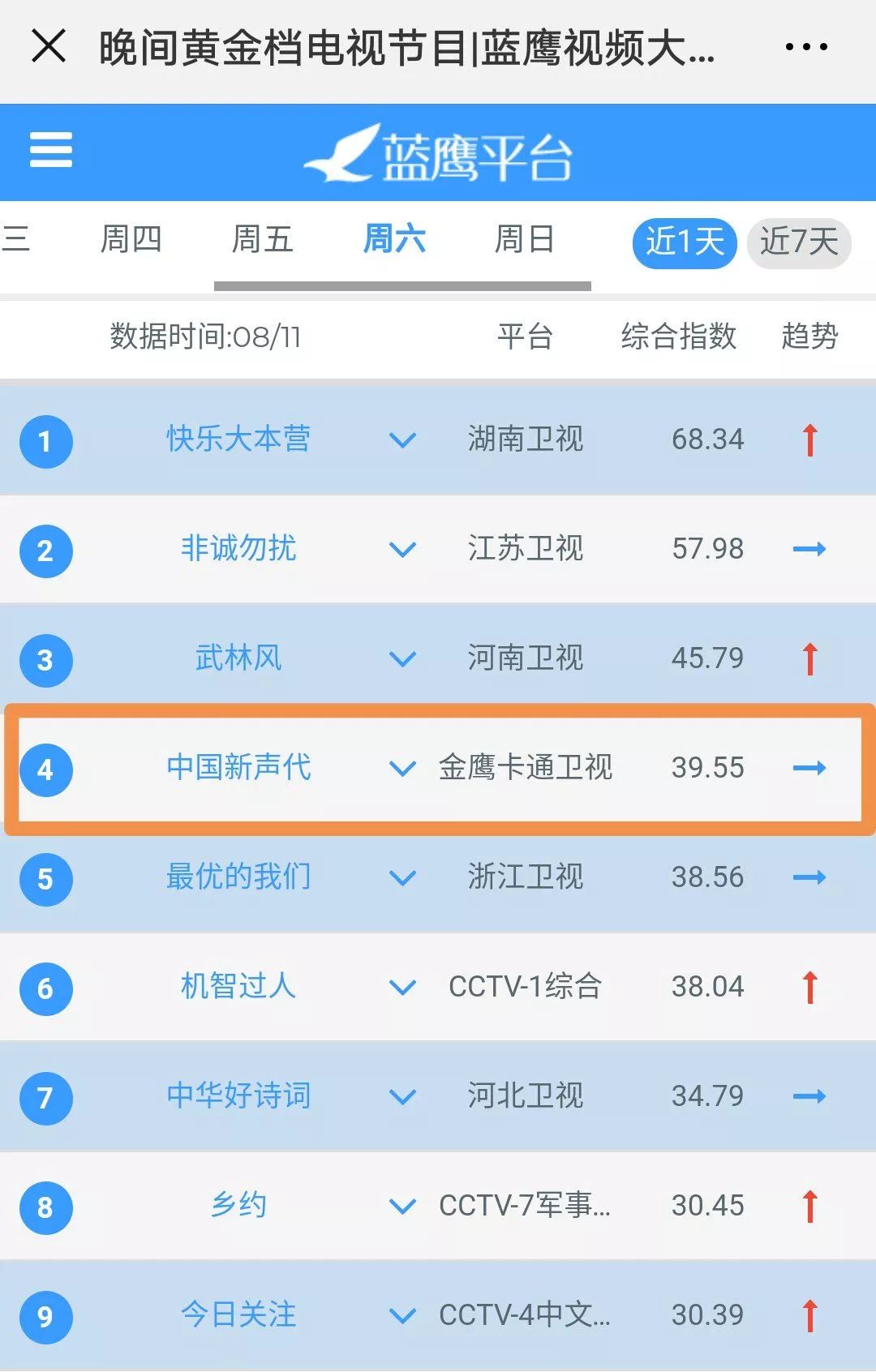Open the more options (...) menu

tap(806, 46)
